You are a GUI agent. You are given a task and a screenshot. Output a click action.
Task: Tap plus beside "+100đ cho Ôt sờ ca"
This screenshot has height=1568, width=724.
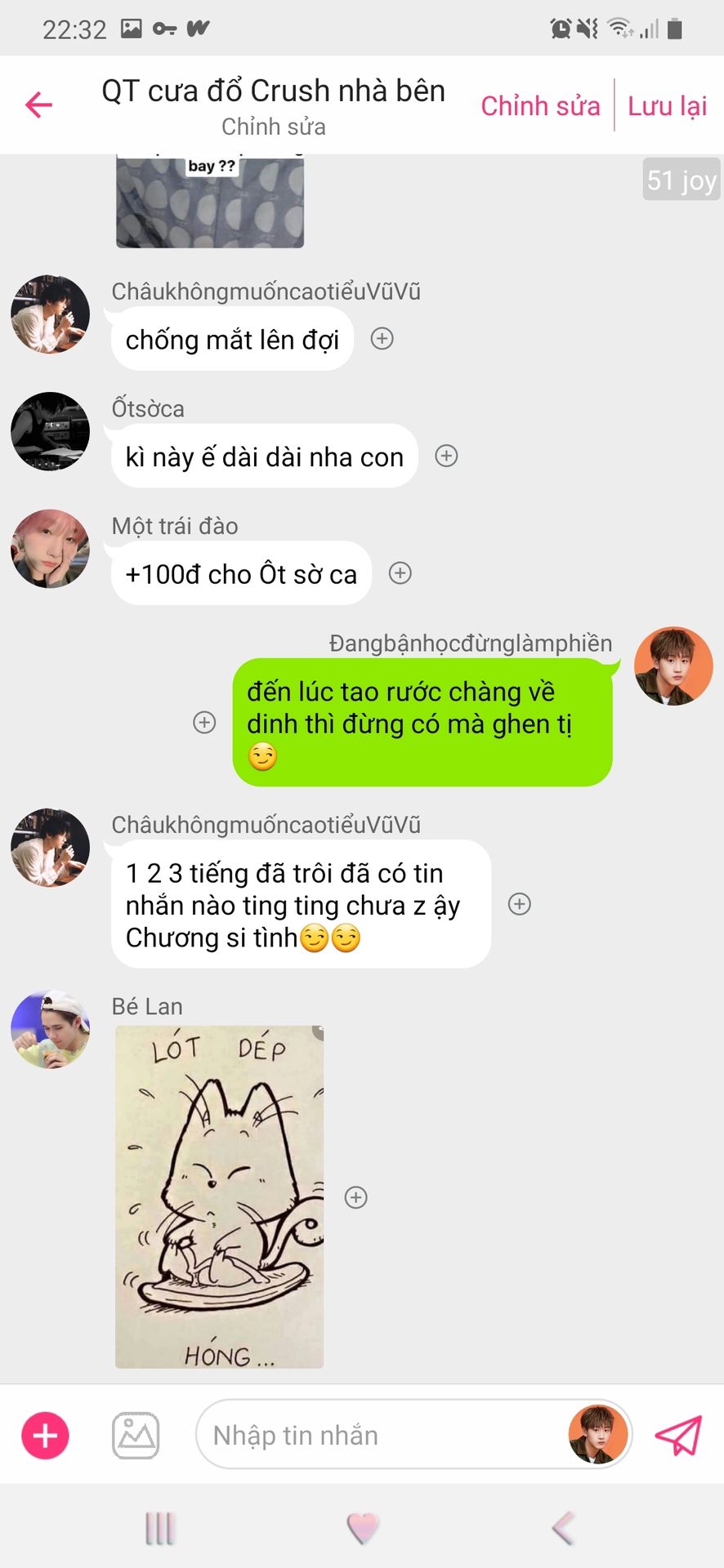pyautogui.click(x=400, y=573)
